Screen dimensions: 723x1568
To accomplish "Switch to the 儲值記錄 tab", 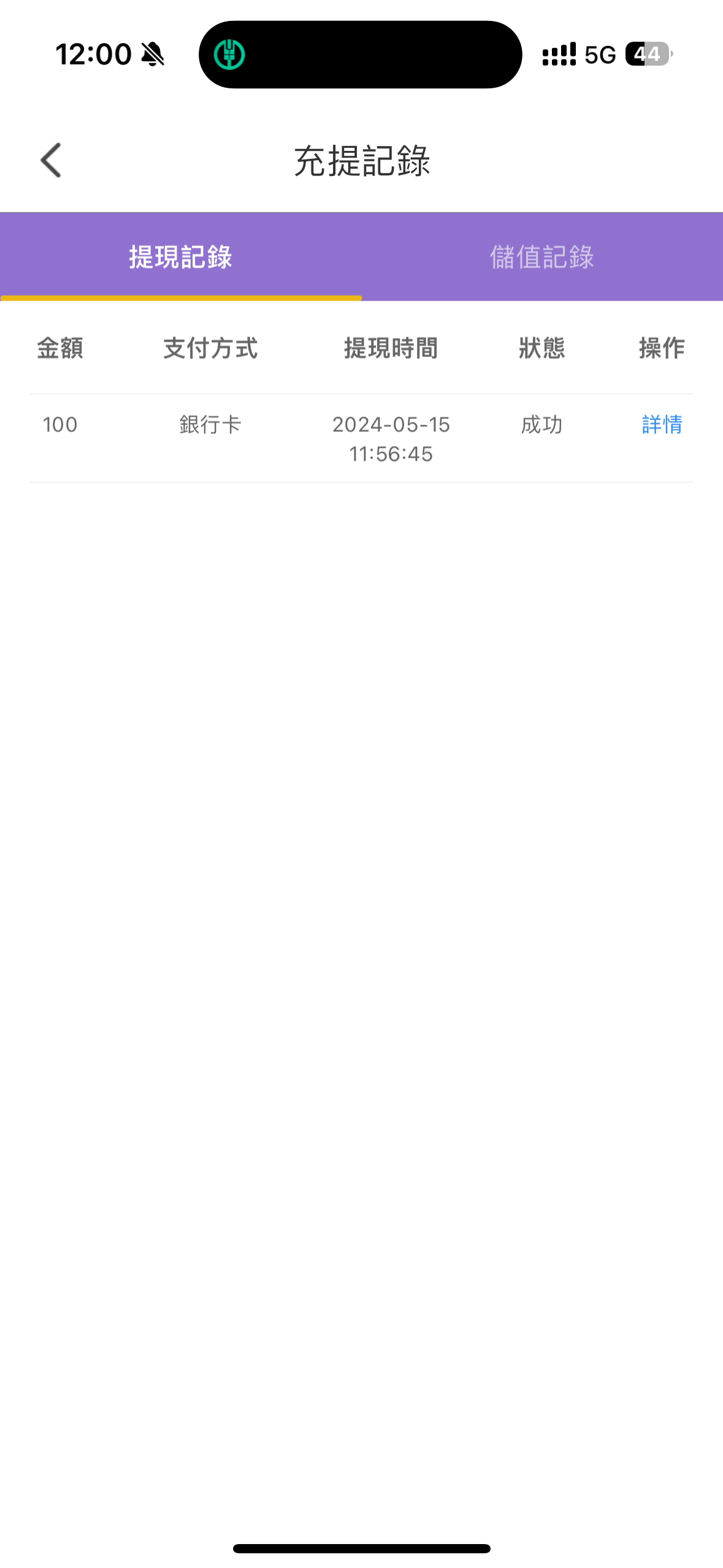I will [x=541, y=257].
